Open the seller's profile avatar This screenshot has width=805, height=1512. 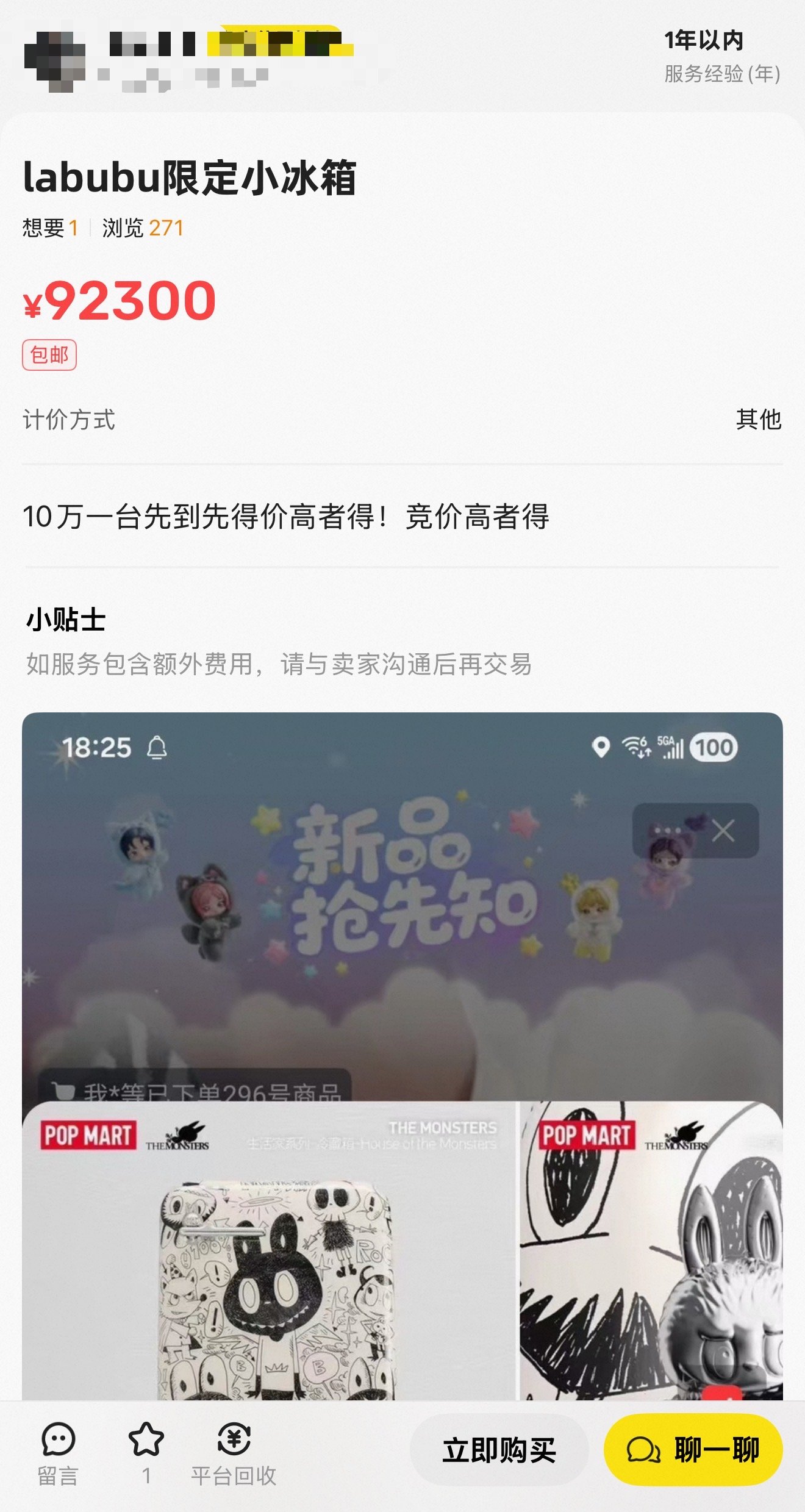(55, 60)
